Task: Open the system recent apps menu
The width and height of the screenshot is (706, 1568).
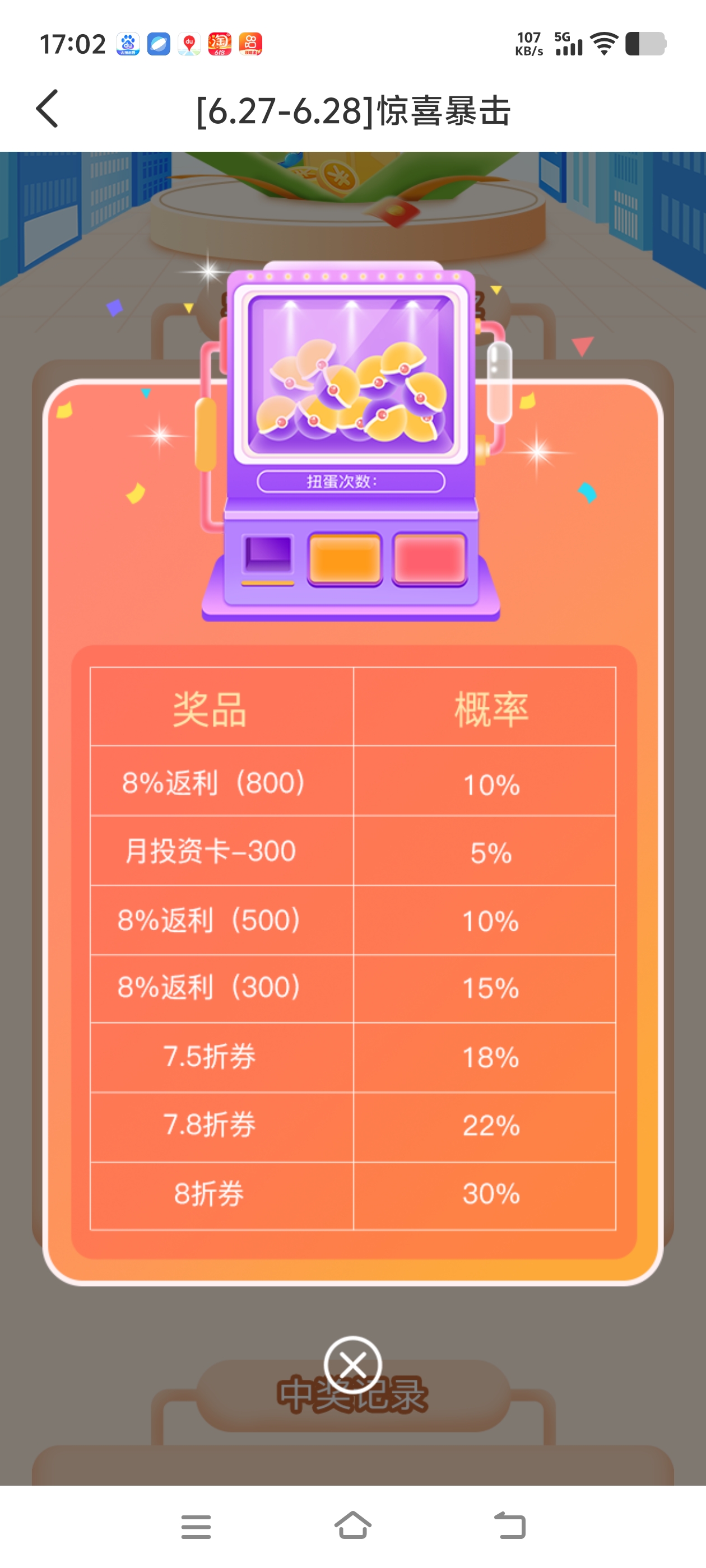Action: pyautogui.click(x=196, y=1526)
